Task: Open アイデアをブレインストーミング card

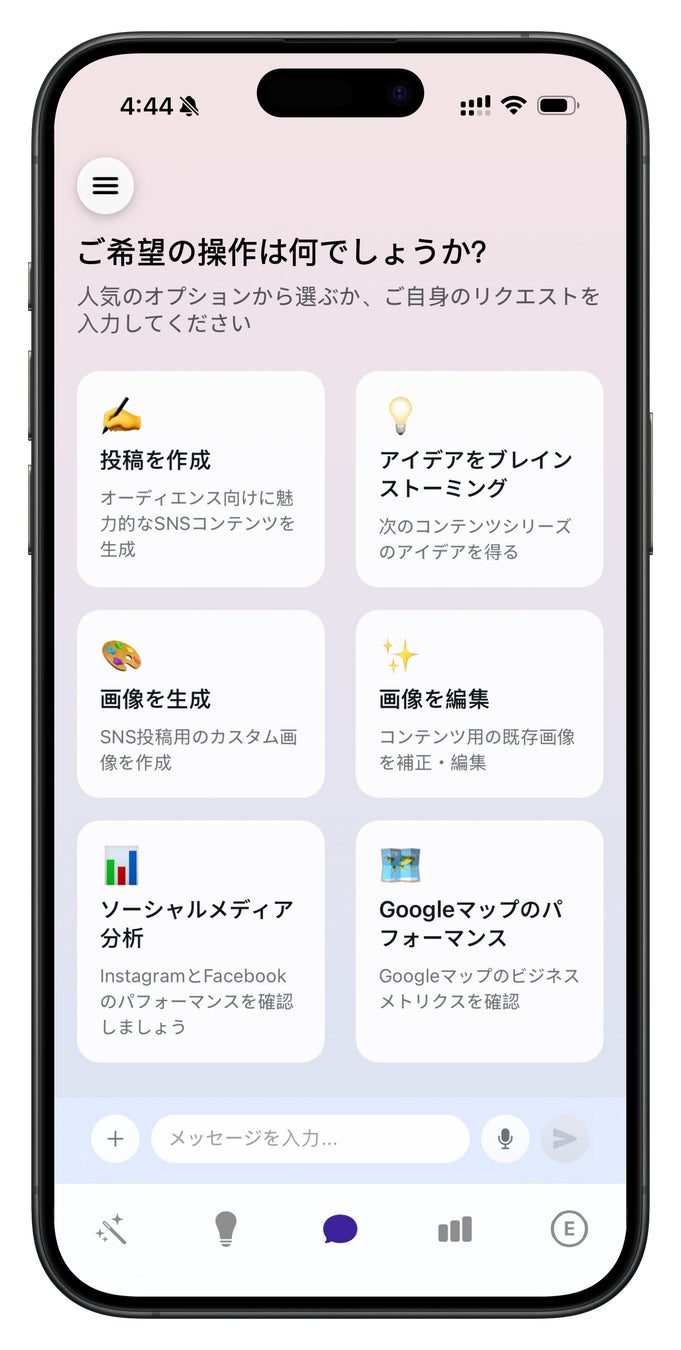Action: [479, 479]
